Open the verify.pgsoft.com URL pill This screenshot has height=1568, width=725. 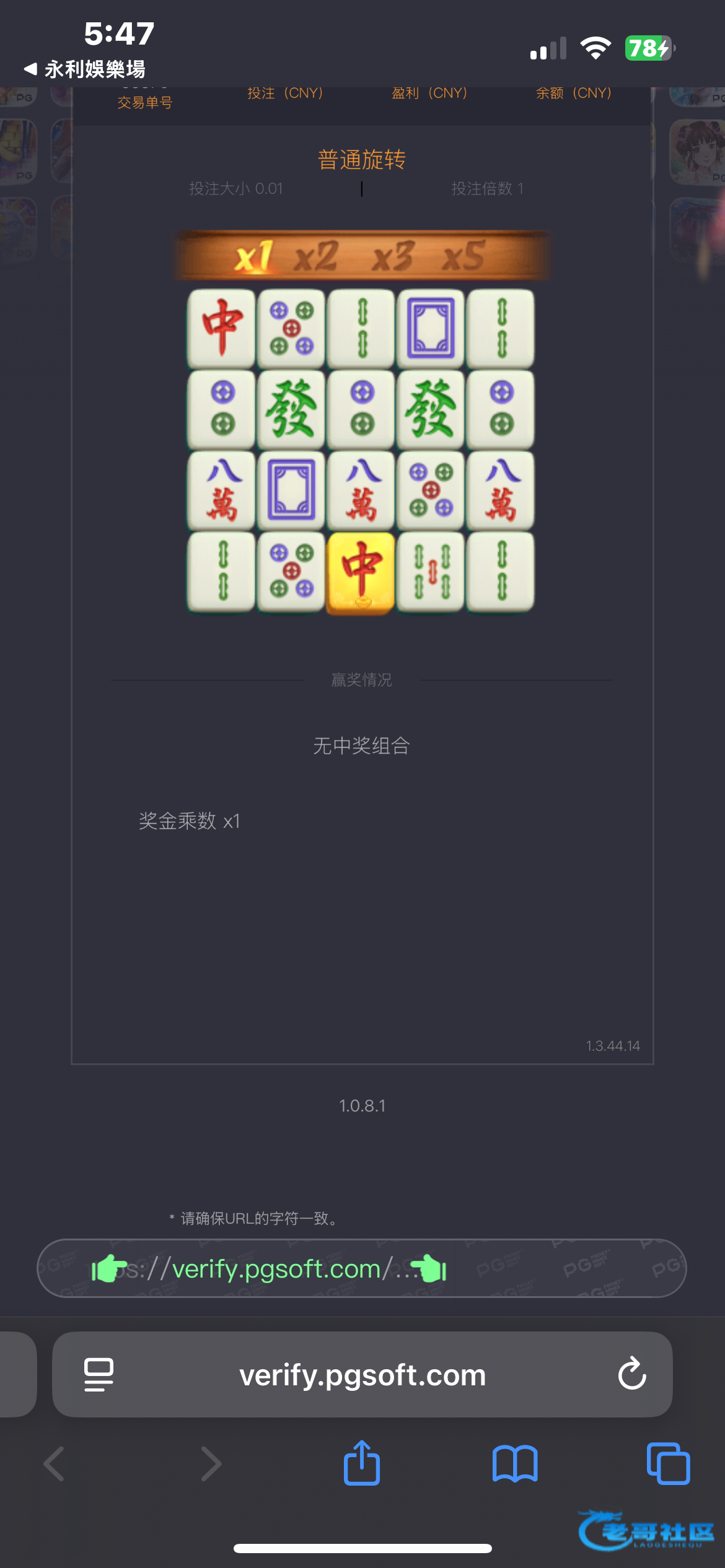point(361,1268)
